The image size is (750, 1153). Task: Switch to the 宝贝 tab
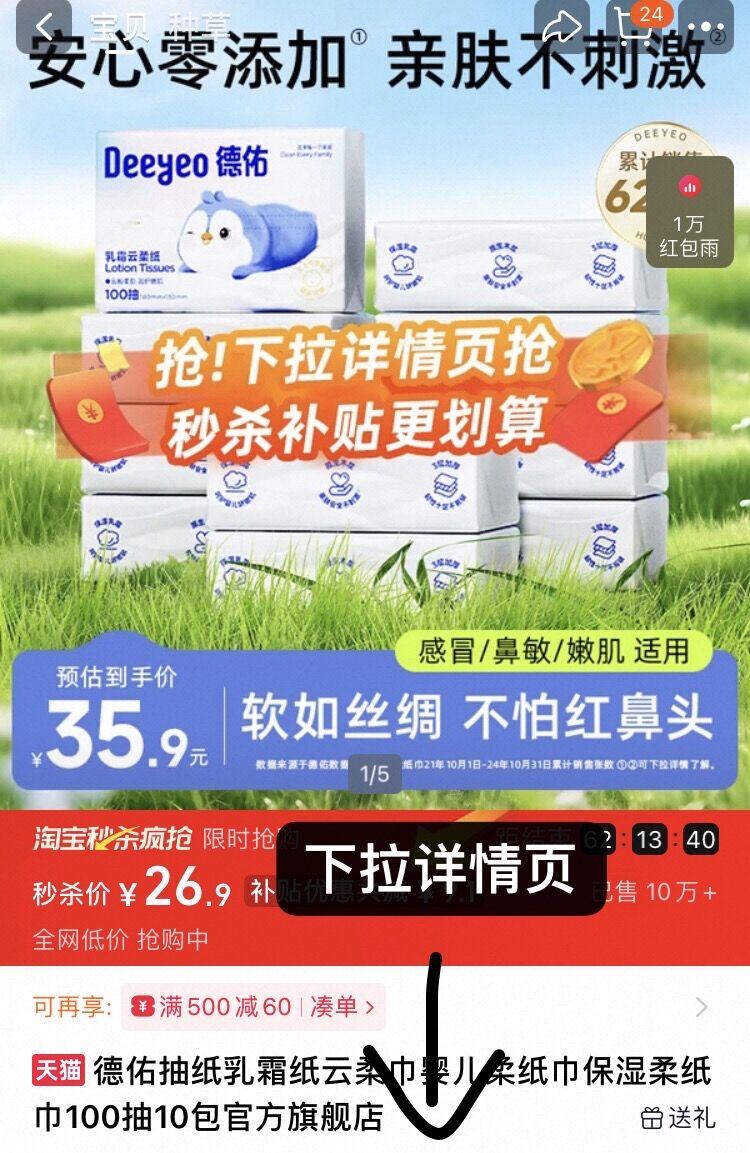tap(119, 26)
